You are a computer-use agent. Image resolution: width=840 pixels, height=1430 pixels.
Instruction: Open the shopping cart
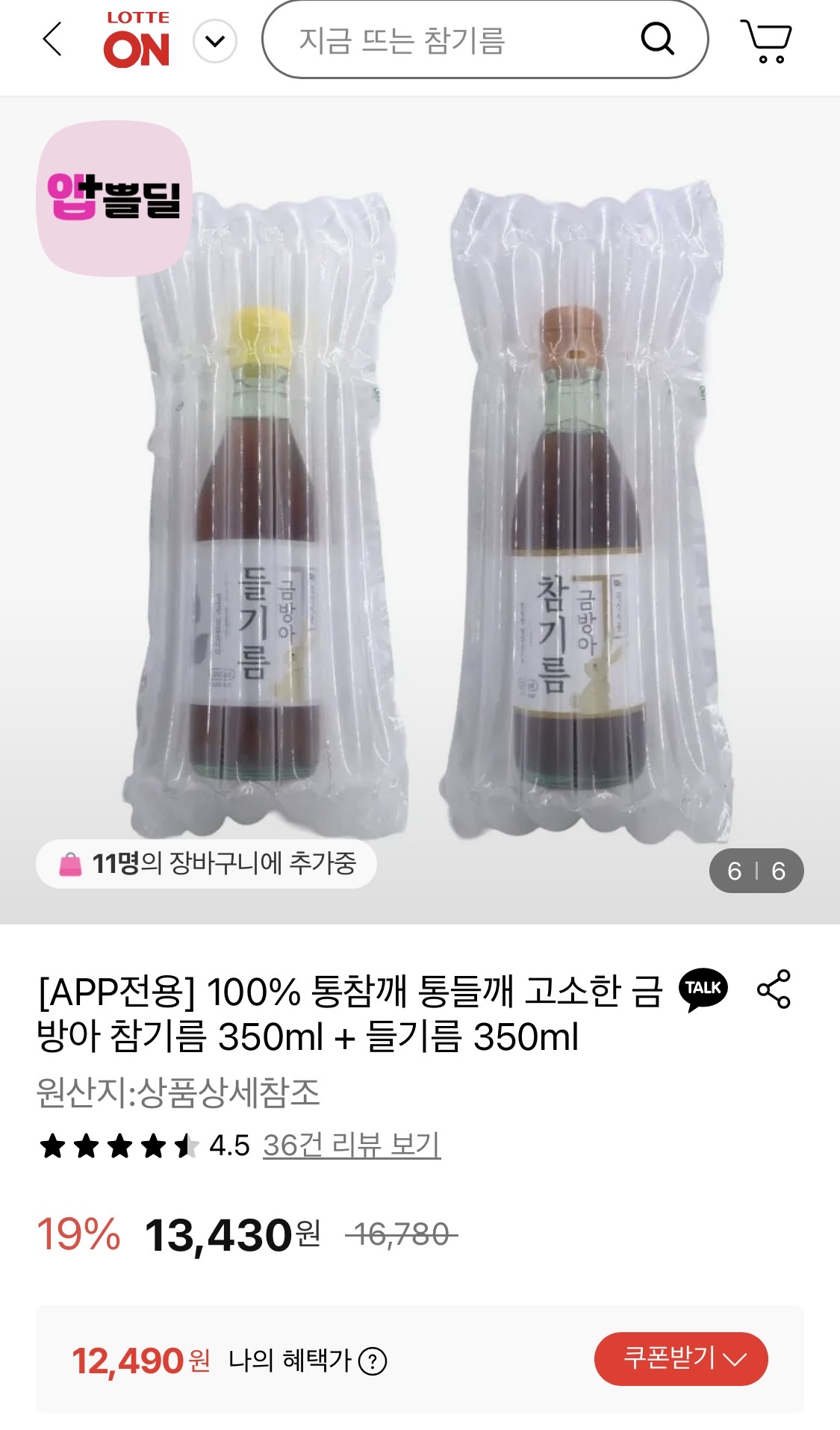[x=766, y=40]
